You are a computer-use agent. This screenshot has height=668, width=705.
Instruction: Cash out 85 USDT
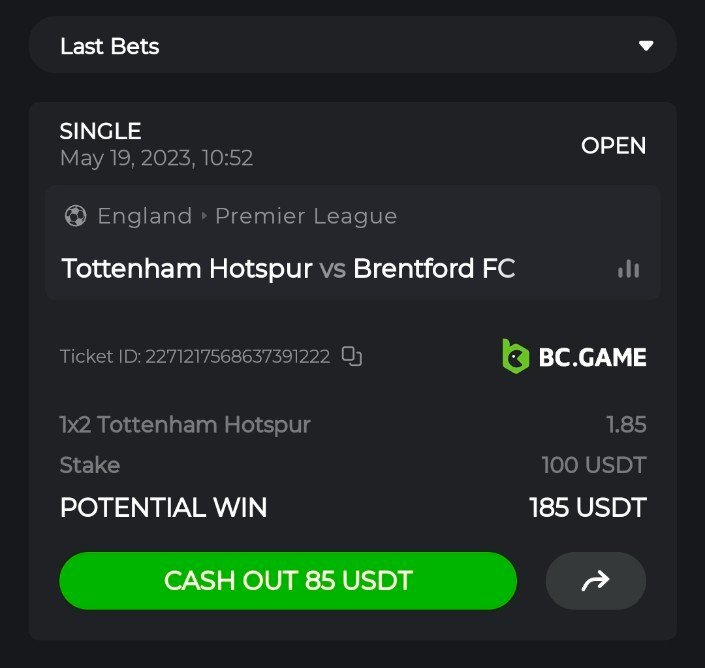(288, 581)
